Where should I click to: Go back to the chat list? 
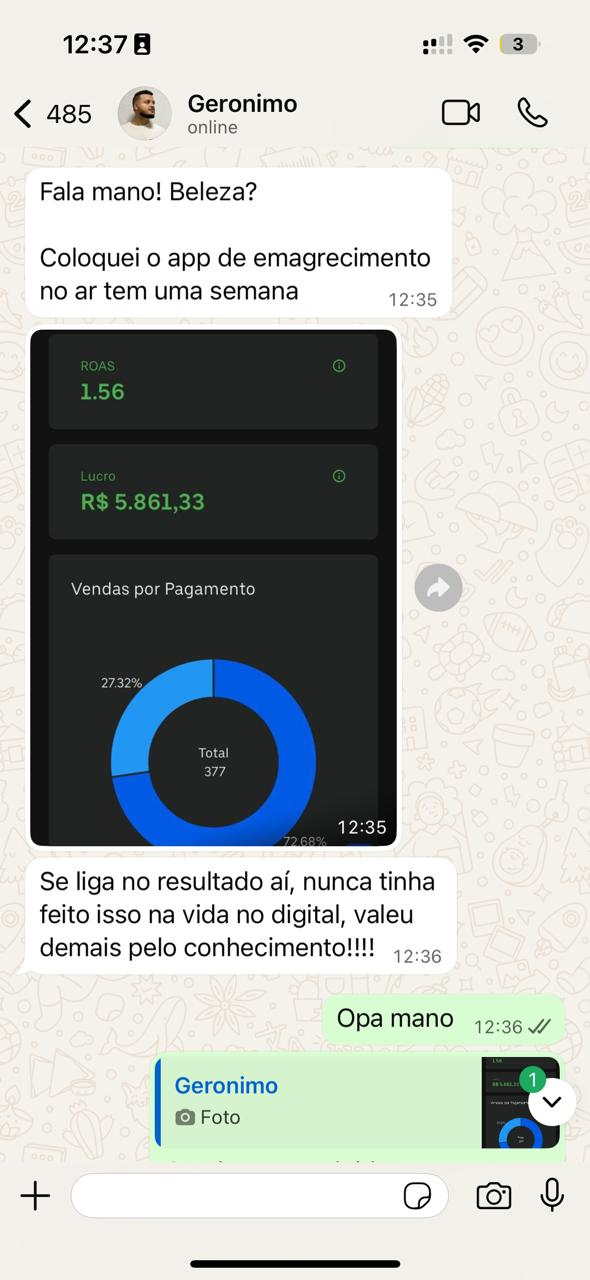(x=52, y=114)
